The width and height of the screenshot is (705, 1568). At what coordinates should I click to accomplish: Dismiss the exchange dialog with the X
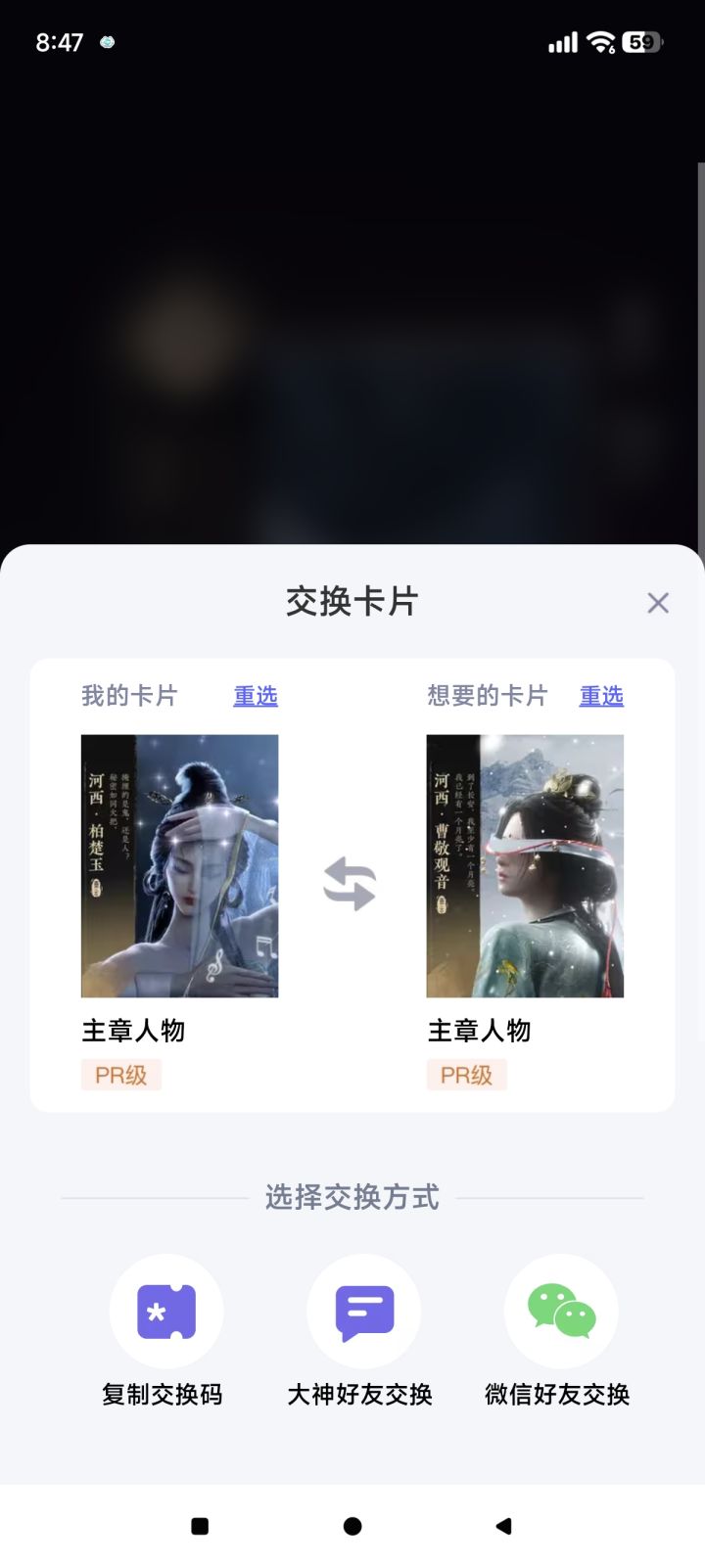657,603
